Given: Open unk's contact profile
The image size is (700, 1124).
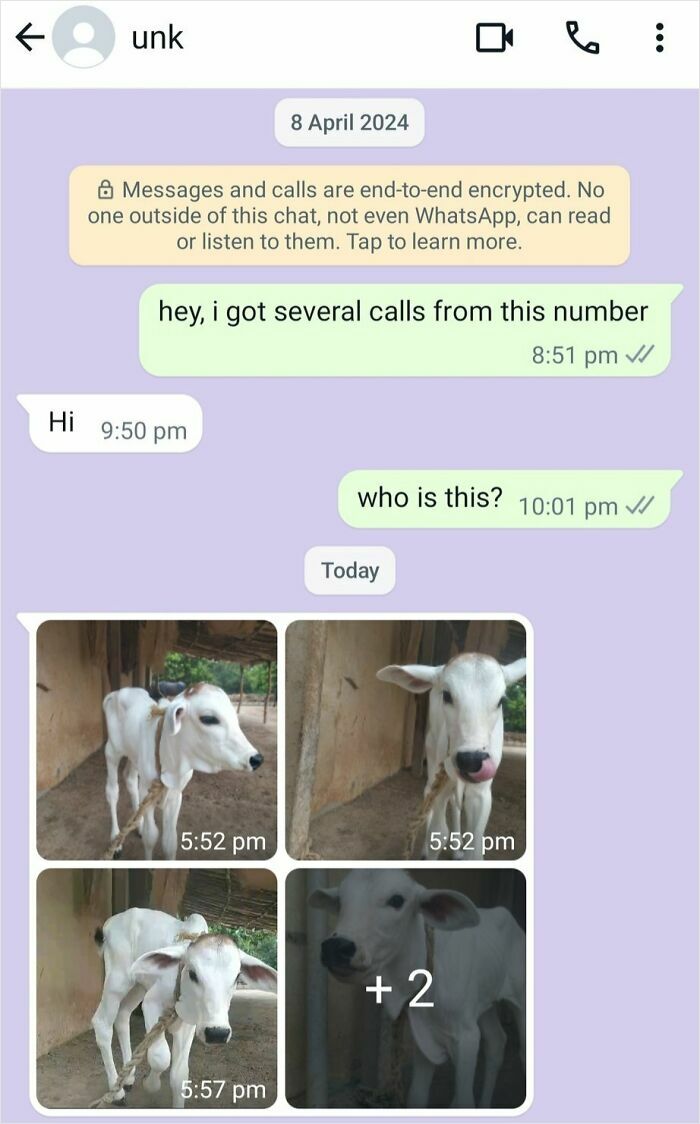Looking at the screenshot, I should pyautogui.click(x=158, y=38).
